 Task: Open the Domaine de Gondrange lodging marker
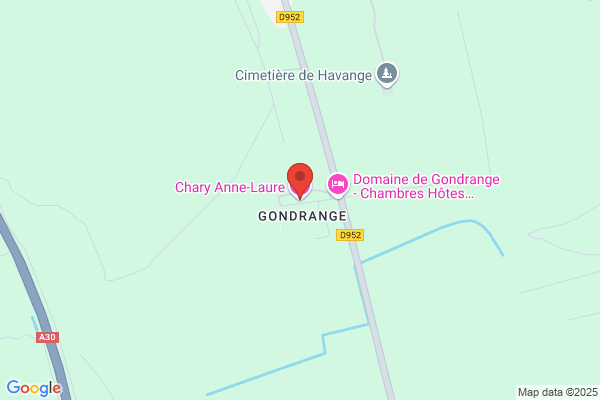(338, 186)
